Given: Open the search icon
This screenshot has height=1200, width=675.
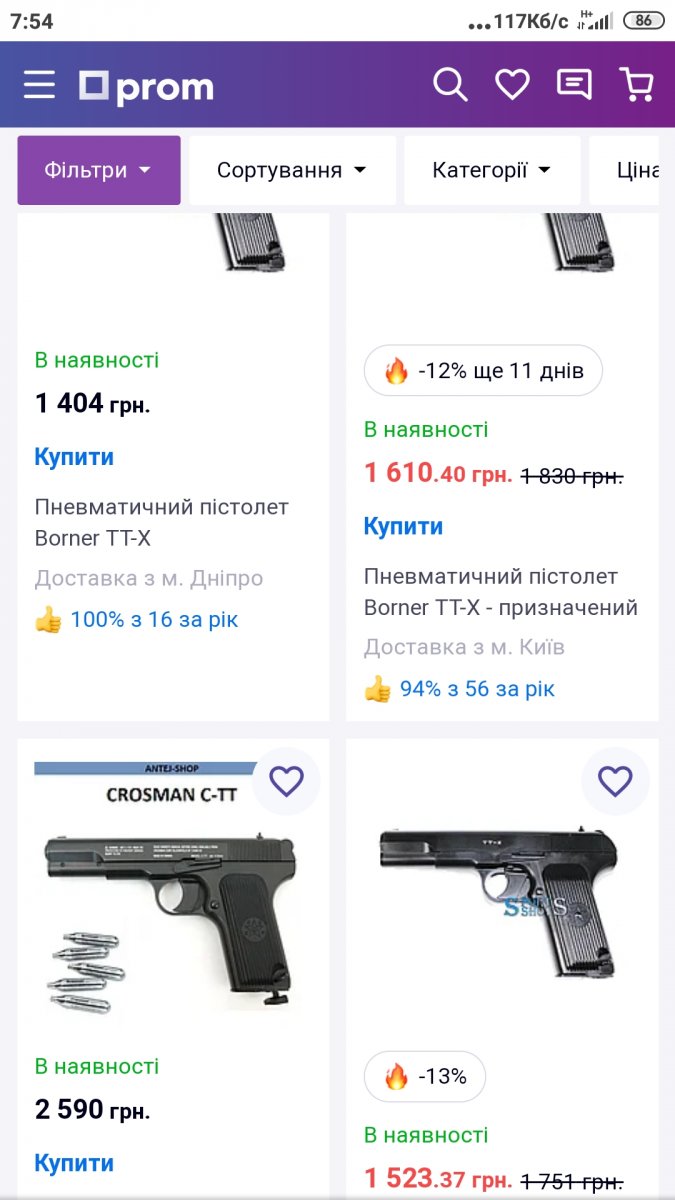Looking at the screenshot, I should [x=450, y=85].
